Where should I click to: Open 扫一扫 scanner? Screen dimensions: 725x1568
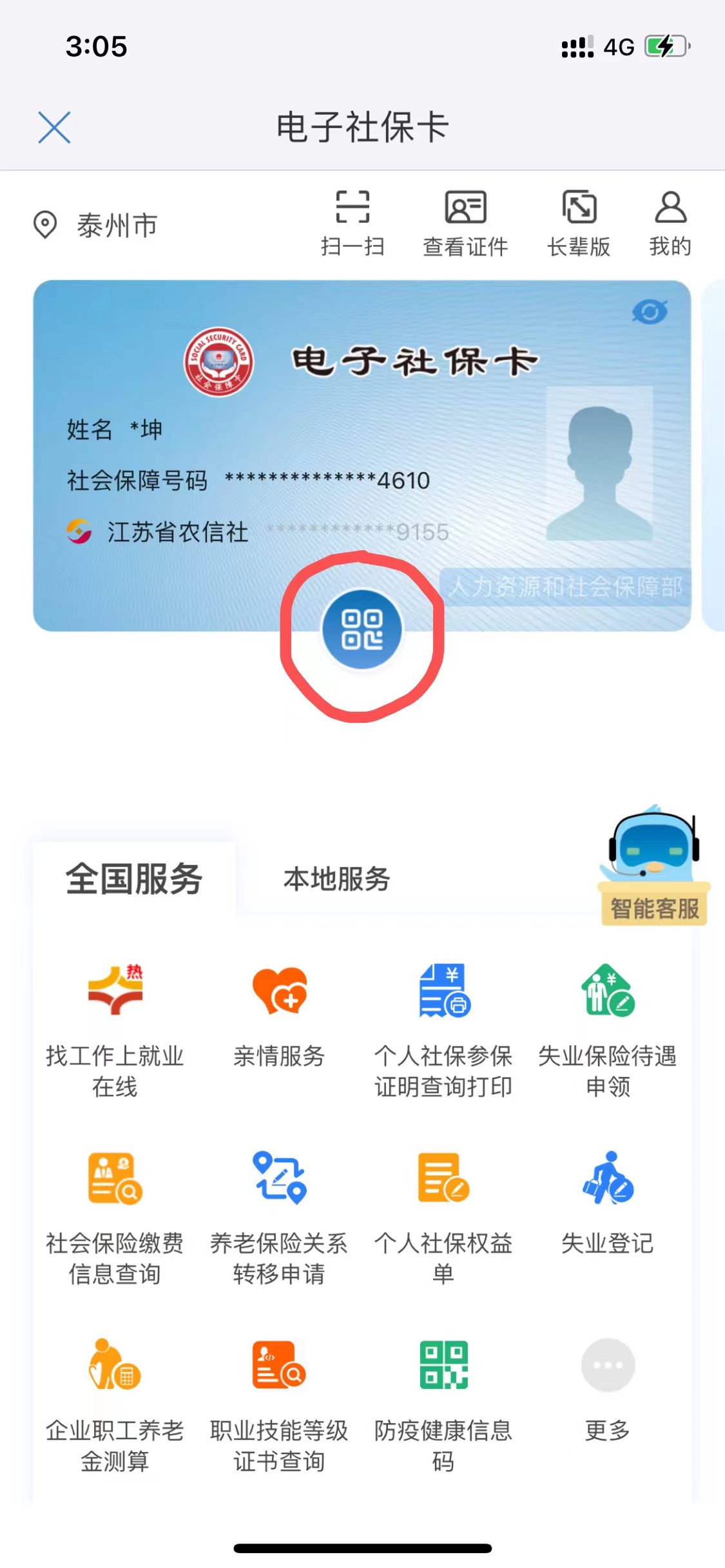(x=353, y=223)
